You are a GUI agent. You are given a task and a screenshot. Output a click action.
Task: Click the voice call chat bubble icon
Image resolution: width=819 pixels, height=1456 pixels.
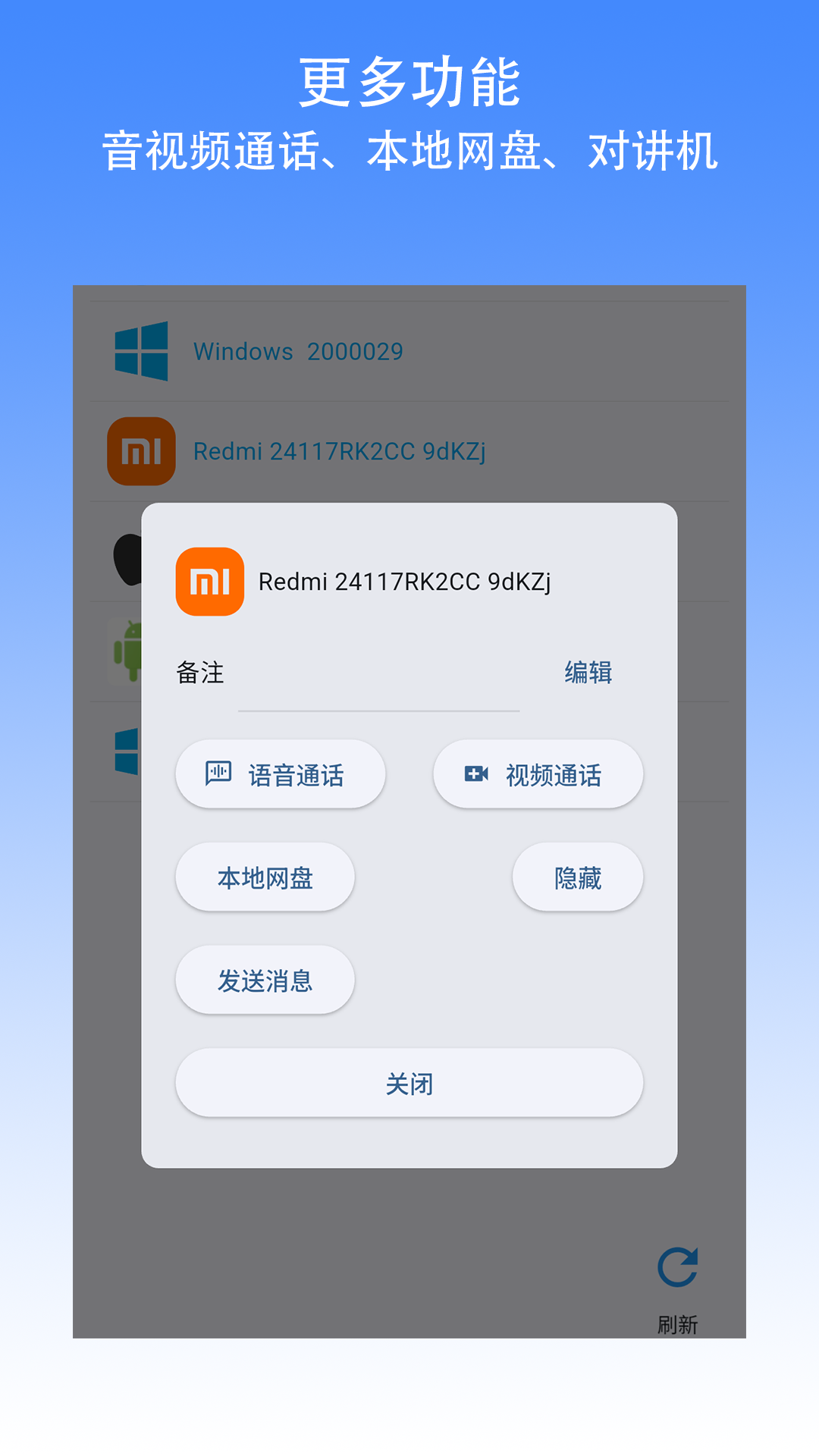pyautogui.click(x=218, y=773)
